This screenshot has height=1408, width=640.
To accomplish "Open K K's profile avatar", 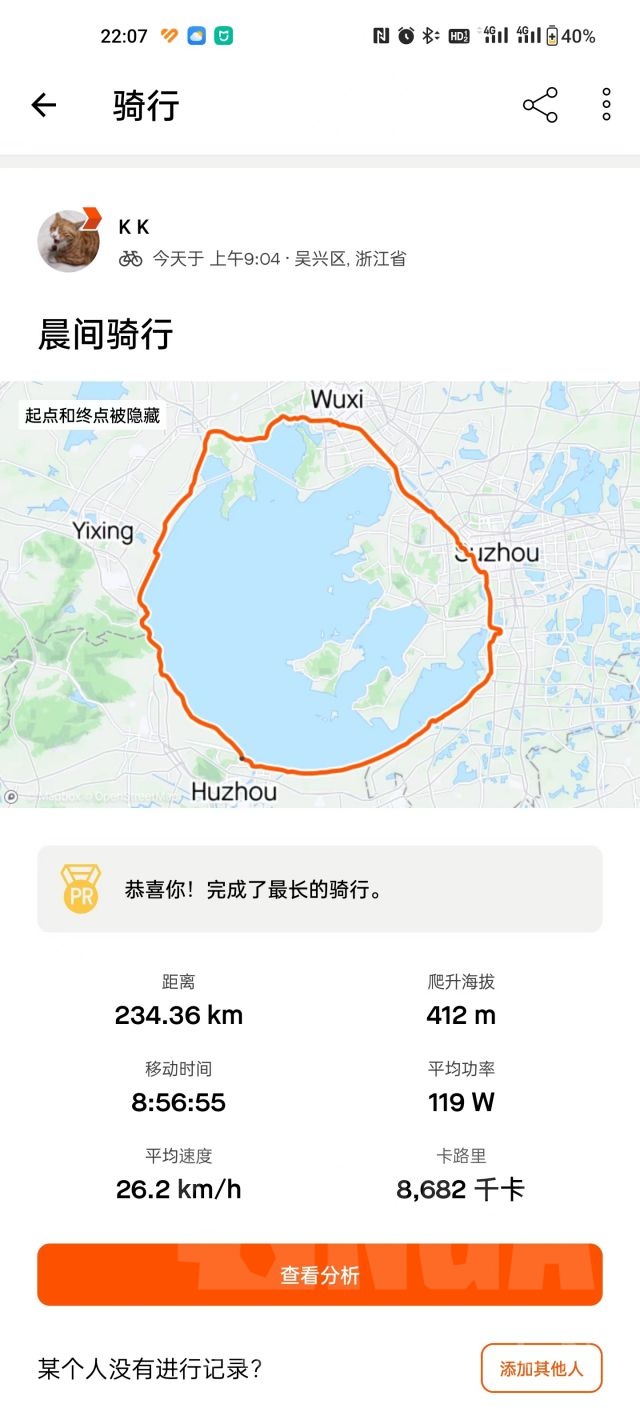I will [x=69, y=241].
